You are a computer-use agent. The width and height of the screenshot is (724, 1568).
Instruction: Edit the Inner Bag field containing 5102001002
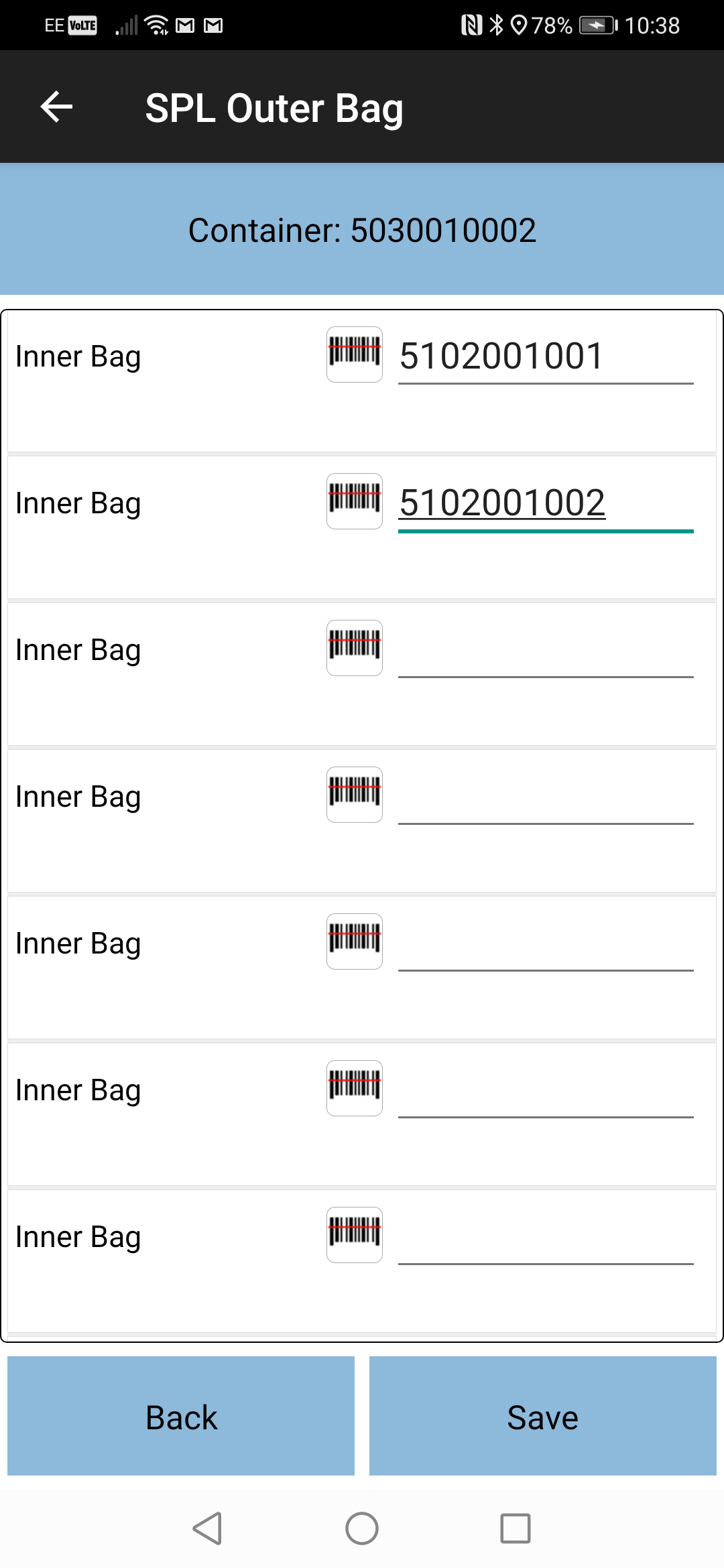[546, 503]
